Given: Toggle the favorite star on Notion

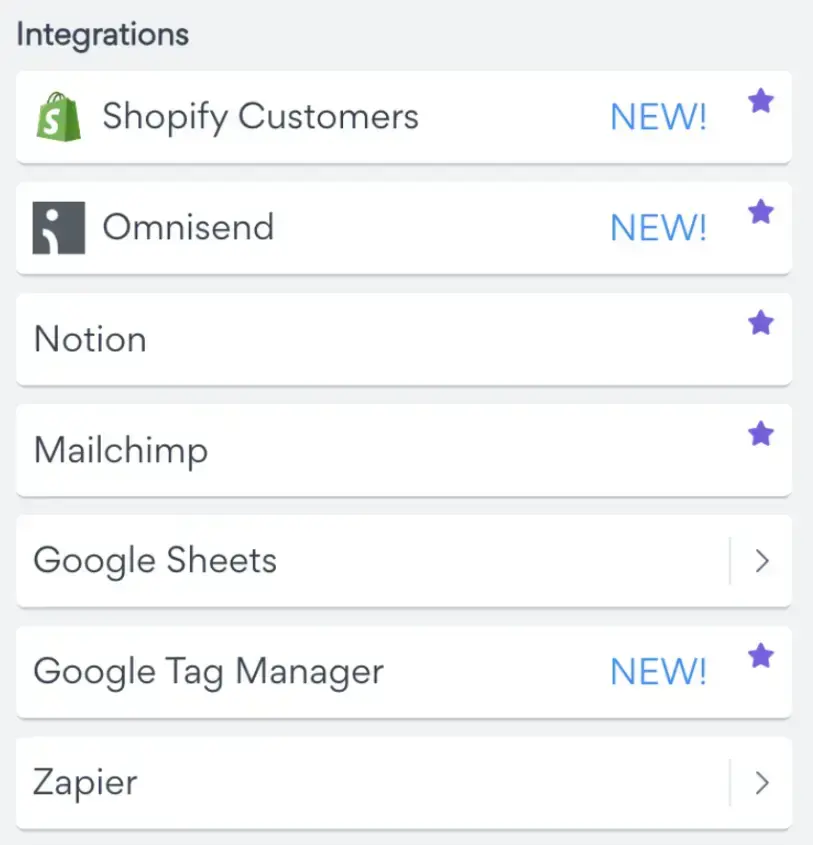Looking at the screenshot, I should click(761, 323).
